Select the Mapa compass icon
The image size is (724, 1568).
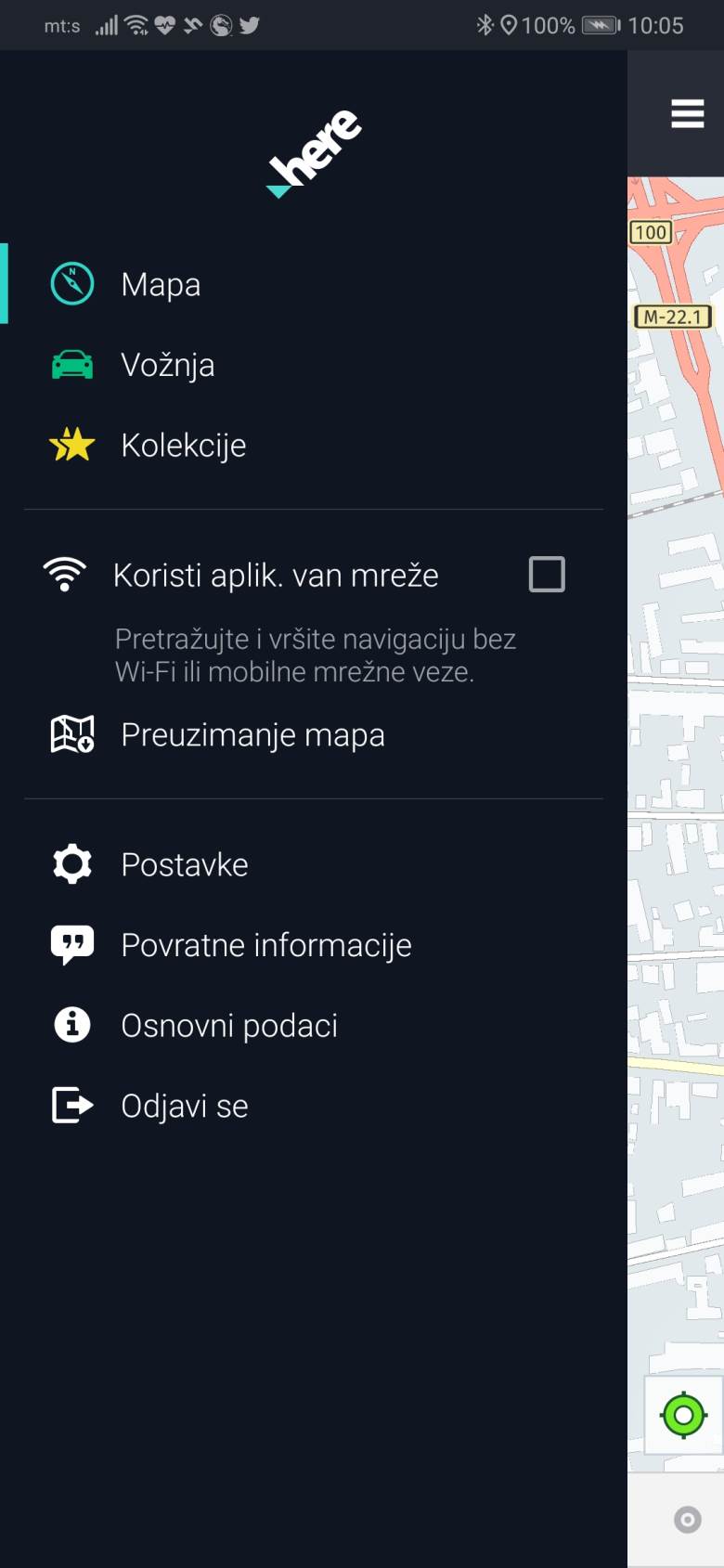[71, 284]
